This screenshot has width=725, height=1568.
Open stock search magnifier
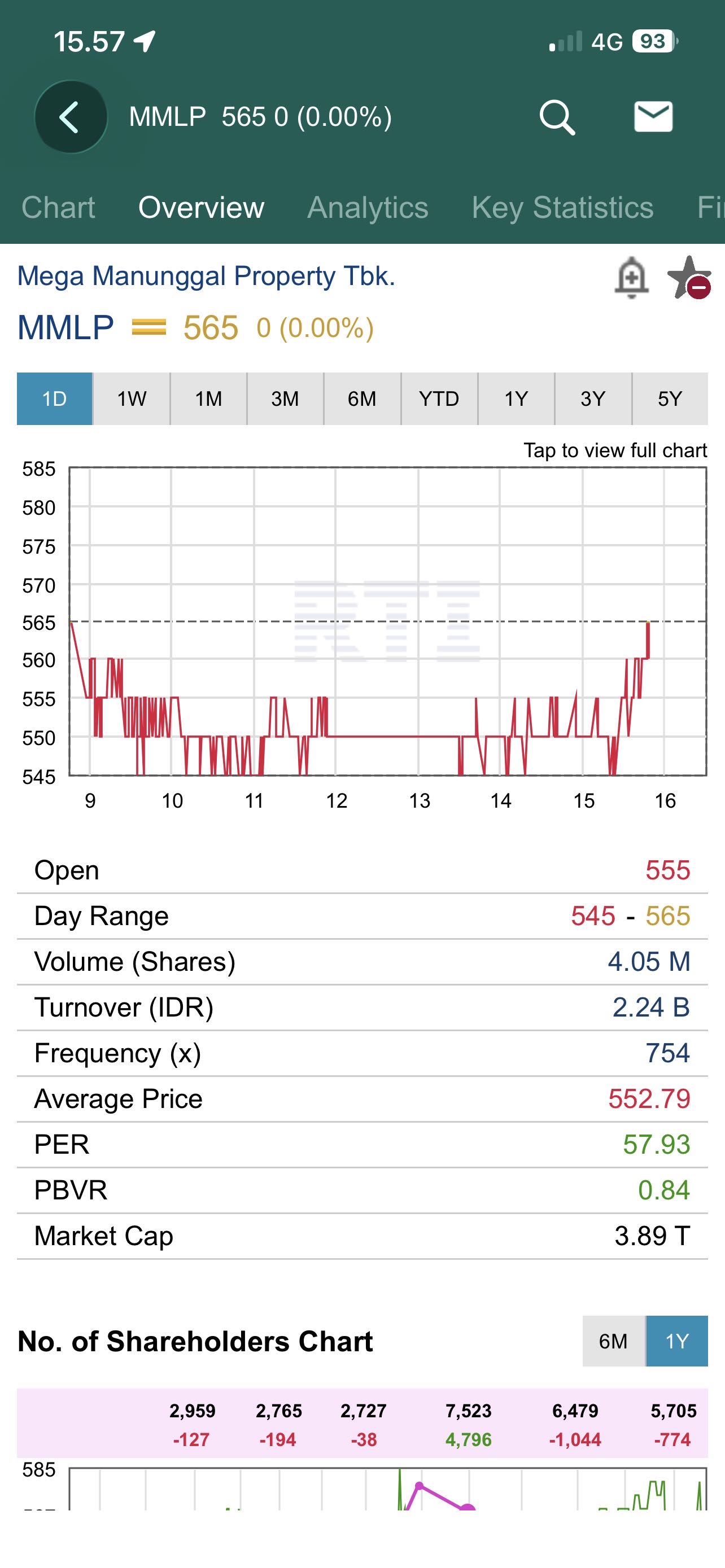point(556,117)
